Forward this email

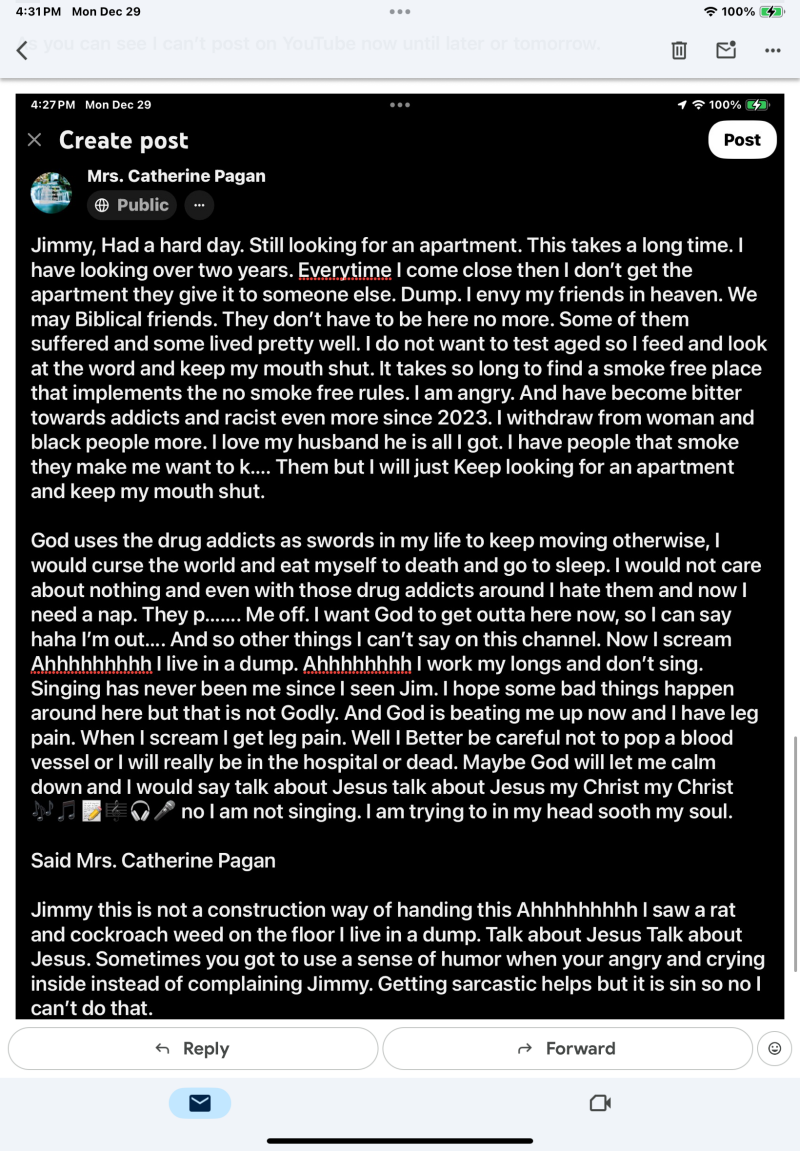pyautogui.click(x=566, y=1048)
